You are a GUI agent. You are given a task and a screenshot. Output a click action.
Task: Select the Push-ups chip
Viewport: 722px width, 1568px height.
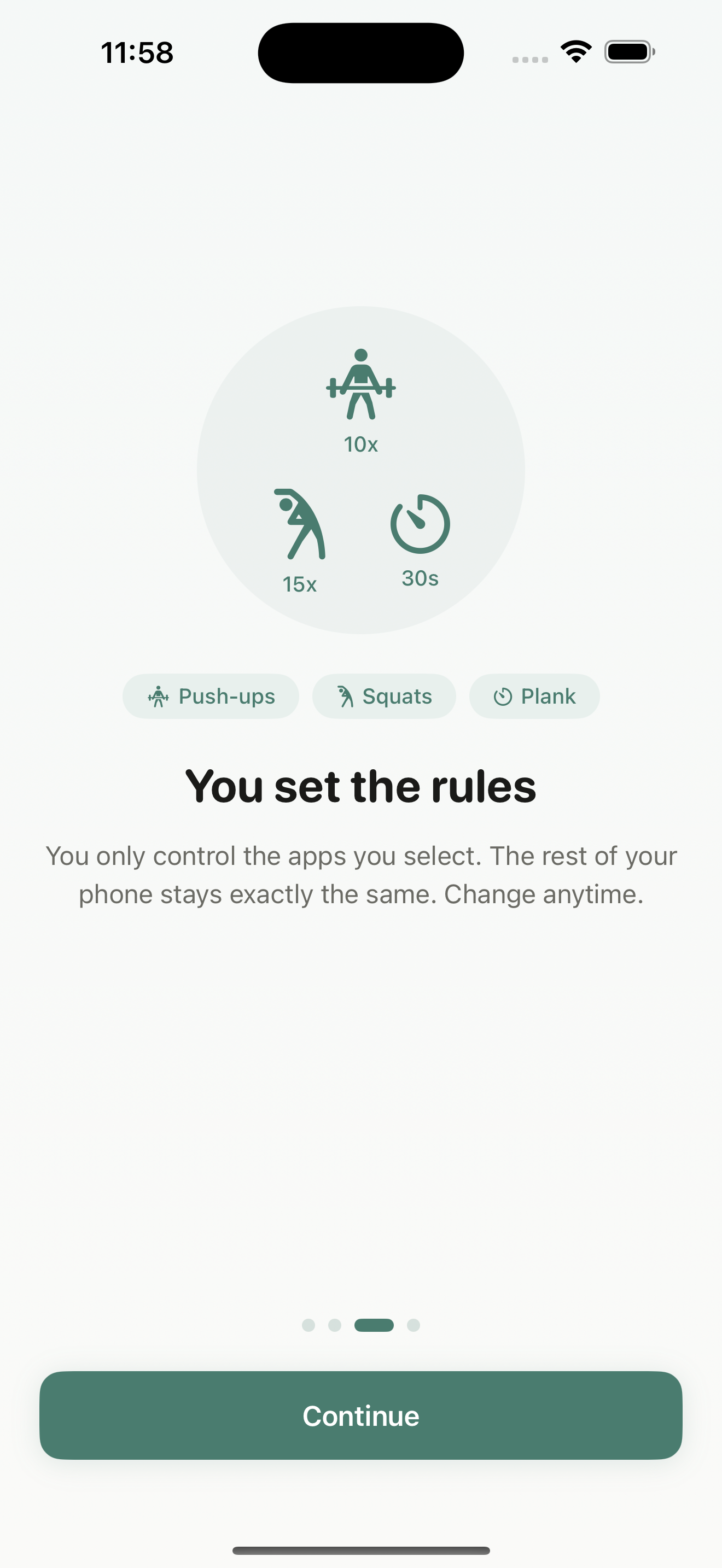tap(211, 697)
